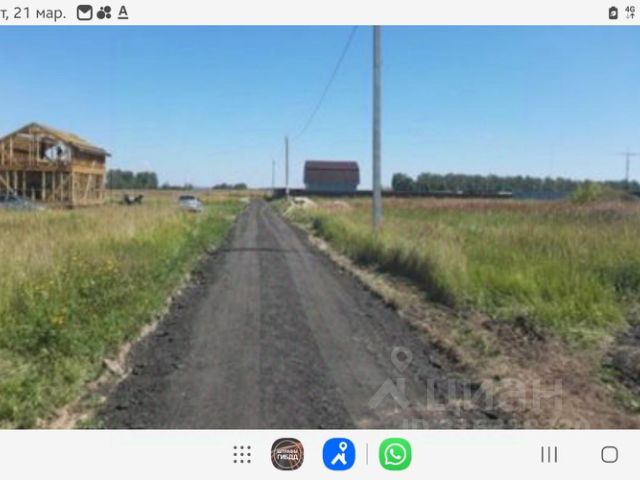The height and width of the screenshot is (480, 640).
Task: Open the blue maps app in the taskbar
Action: coord(339,454)
